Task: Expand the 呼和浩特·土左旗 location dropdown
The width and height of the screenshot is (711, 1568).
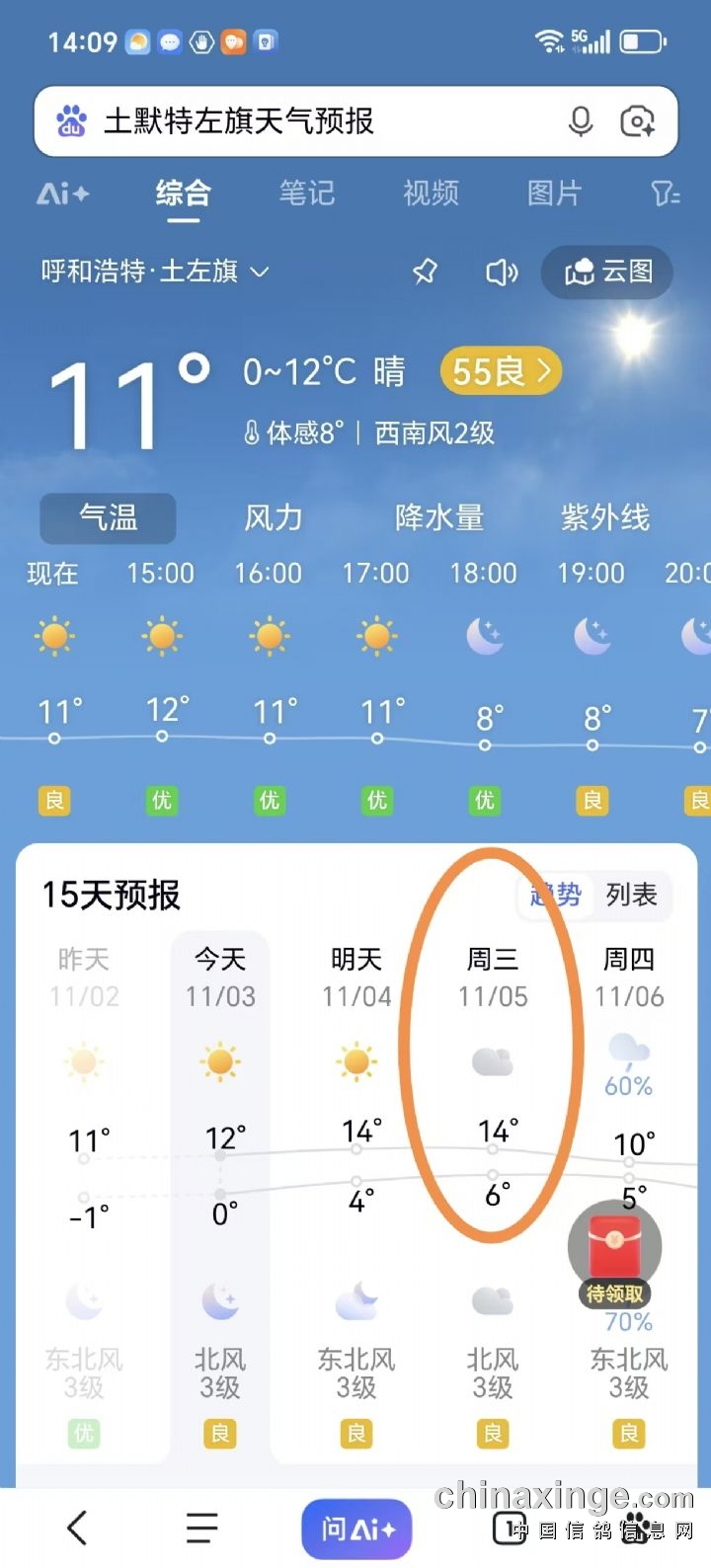Action: 155,272
